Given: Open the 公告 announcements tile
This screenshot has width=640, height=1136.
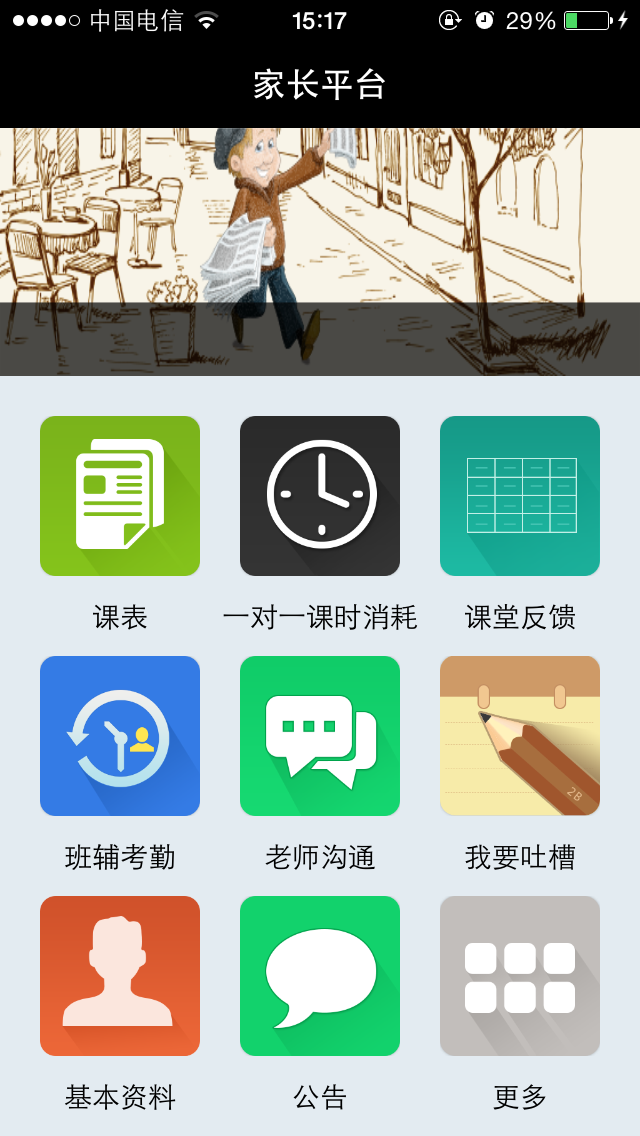Looking at the screenshot, I should tap(320, 976).
